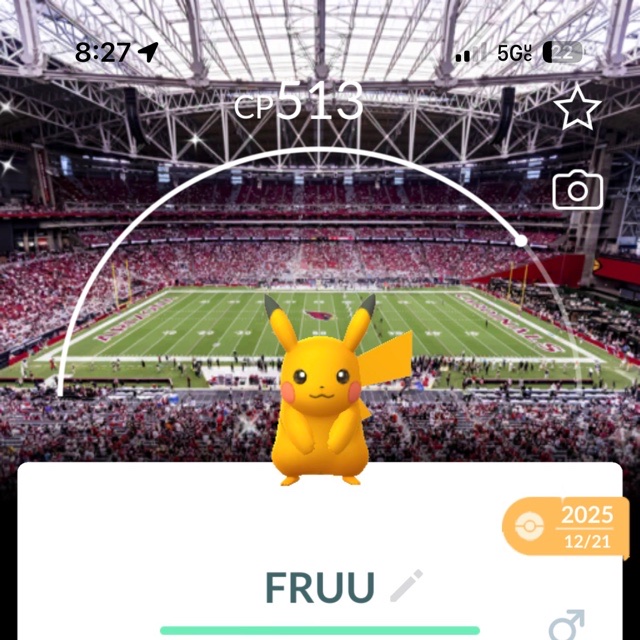Tap the 2025 12/21 catch date badge

(566, 527)
